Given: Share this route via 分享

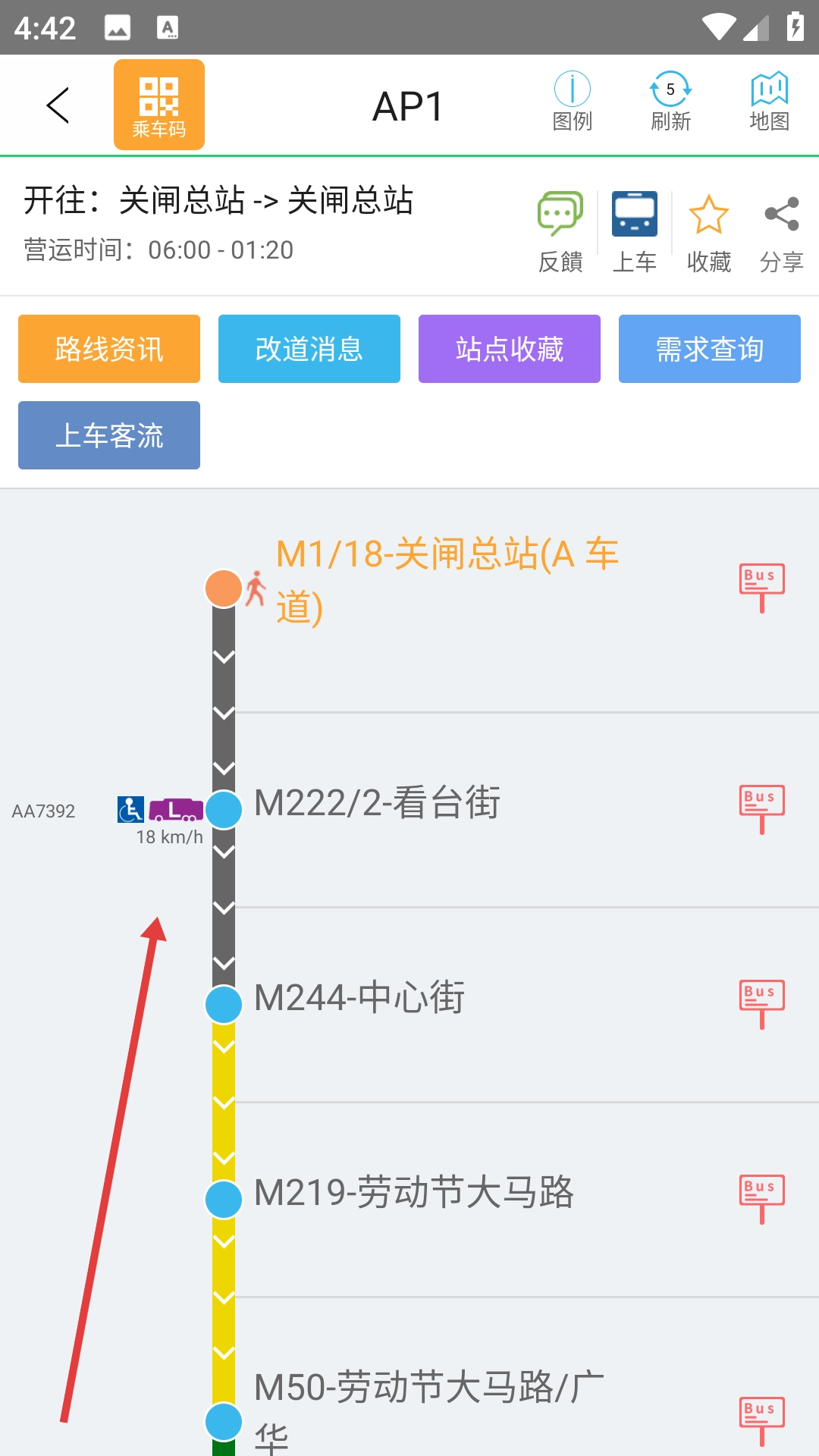Looking at the screenshot, I should (x=782, y=231).
